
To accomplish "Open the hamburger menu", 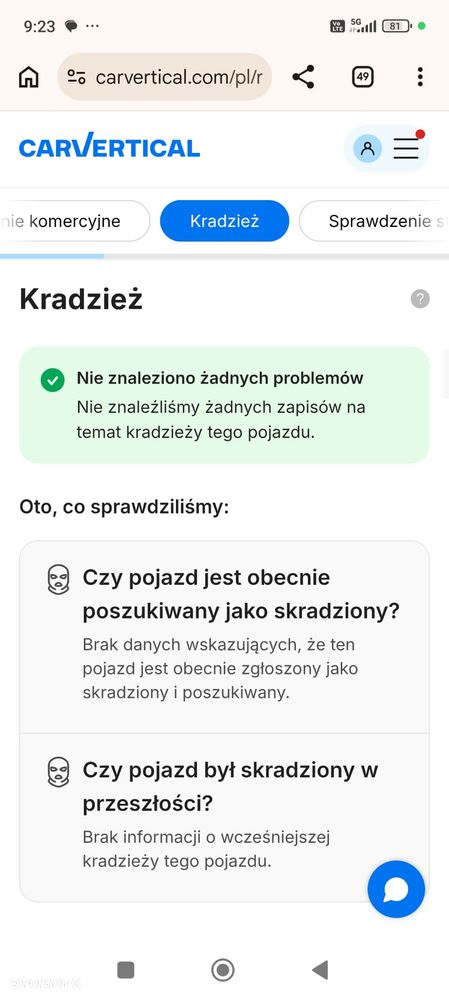I will [406, 148].
